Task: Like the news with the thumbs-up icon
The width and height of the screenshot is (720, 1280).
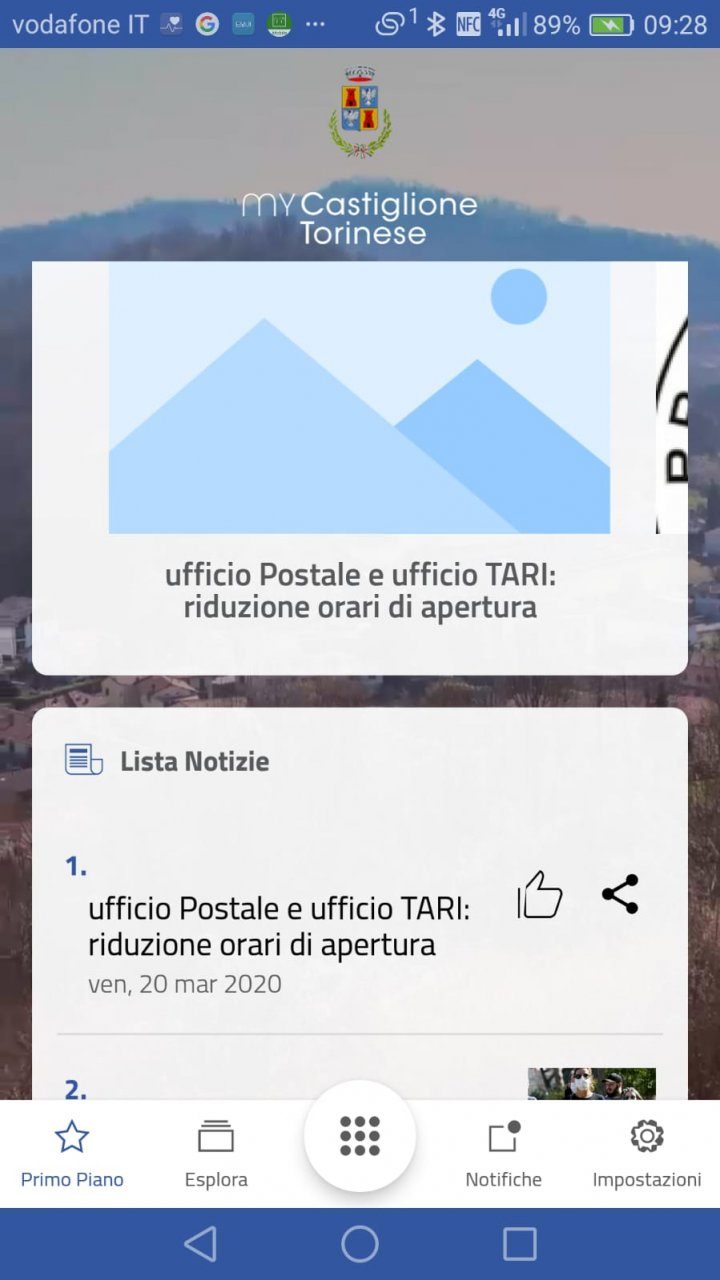Action: coord(539,896)
